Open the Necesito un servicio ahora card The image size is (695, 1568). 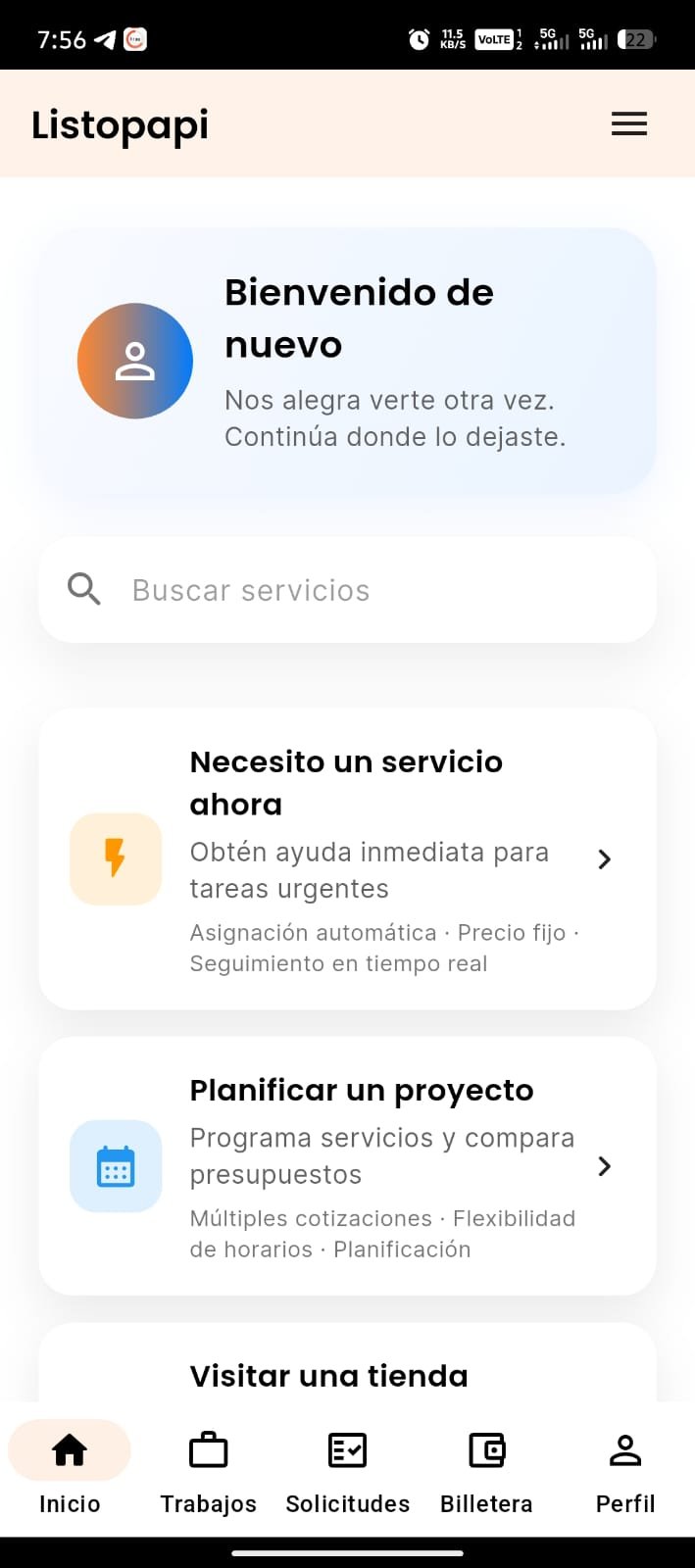click(347, 858)
